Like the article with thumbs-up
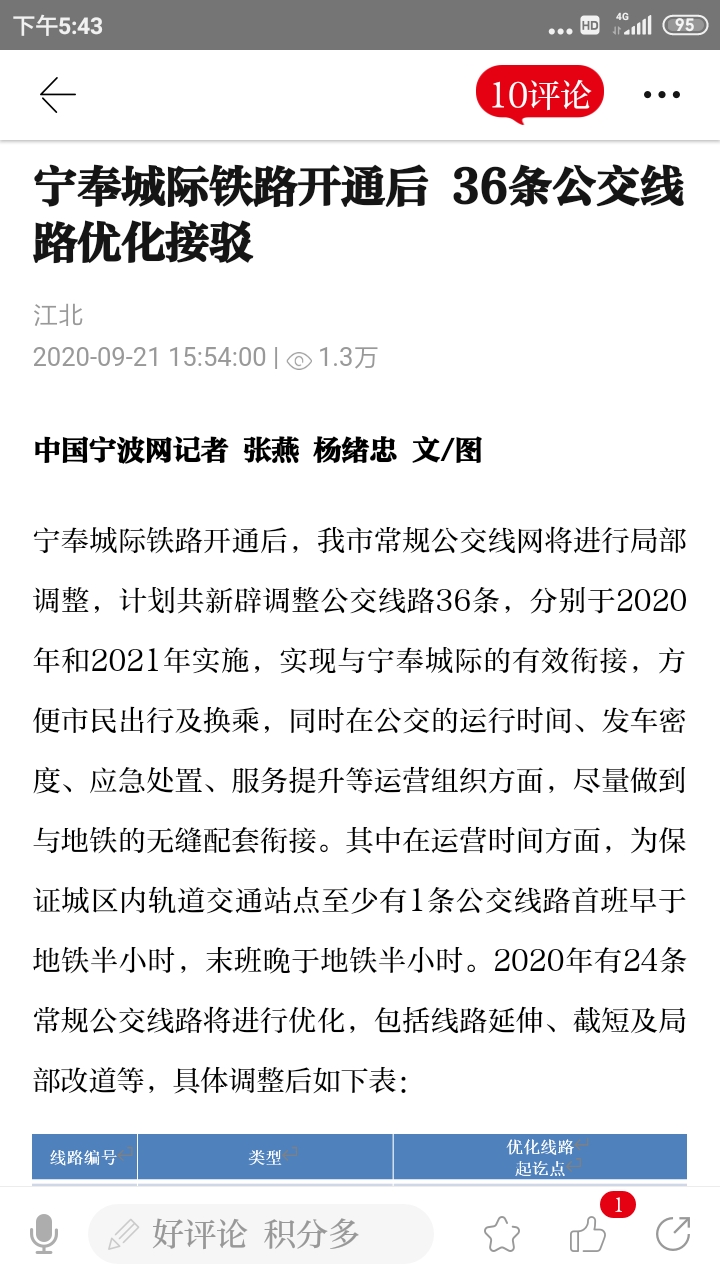 click(x=588, y=1235)
